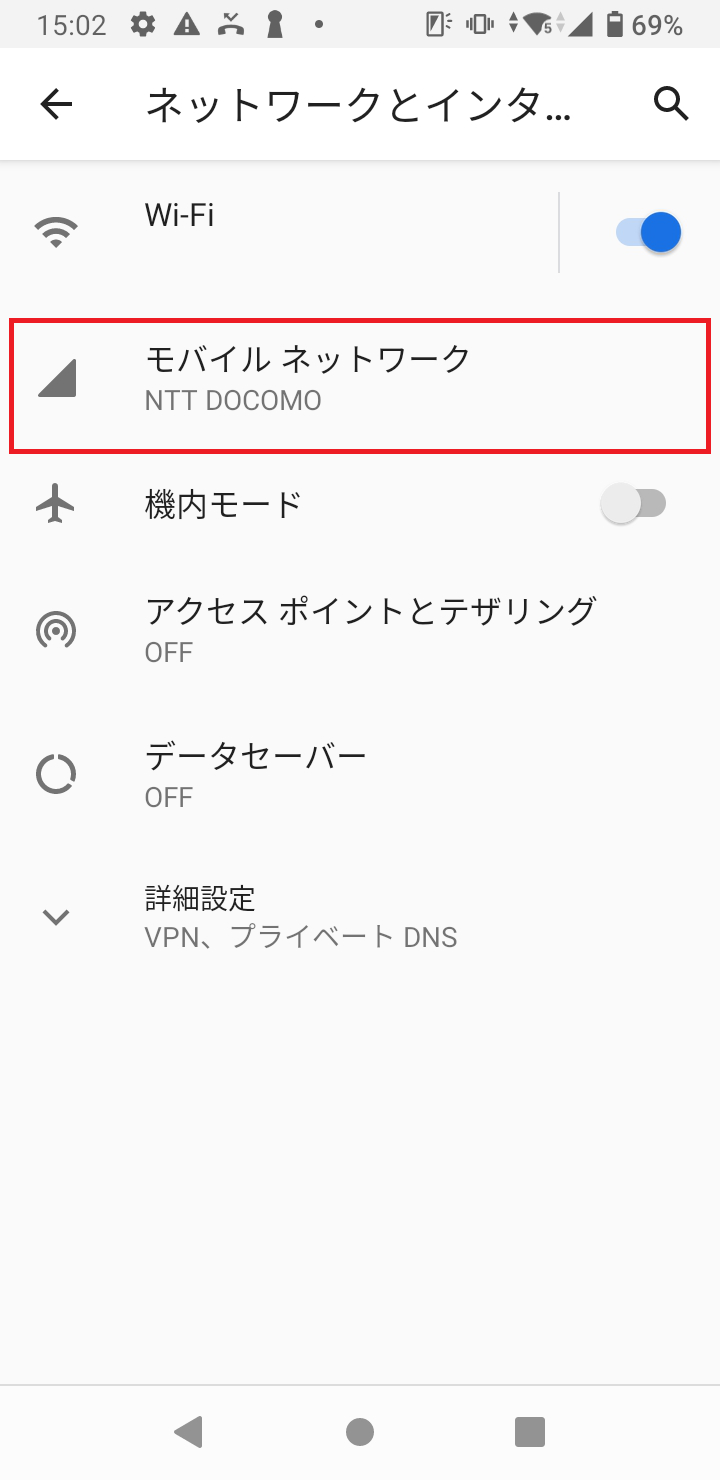Image resolution: width=720 pixels, height=1480 pixels.
Task: Tap the settings gear in the status bar
Action: [x=143, y=22]
